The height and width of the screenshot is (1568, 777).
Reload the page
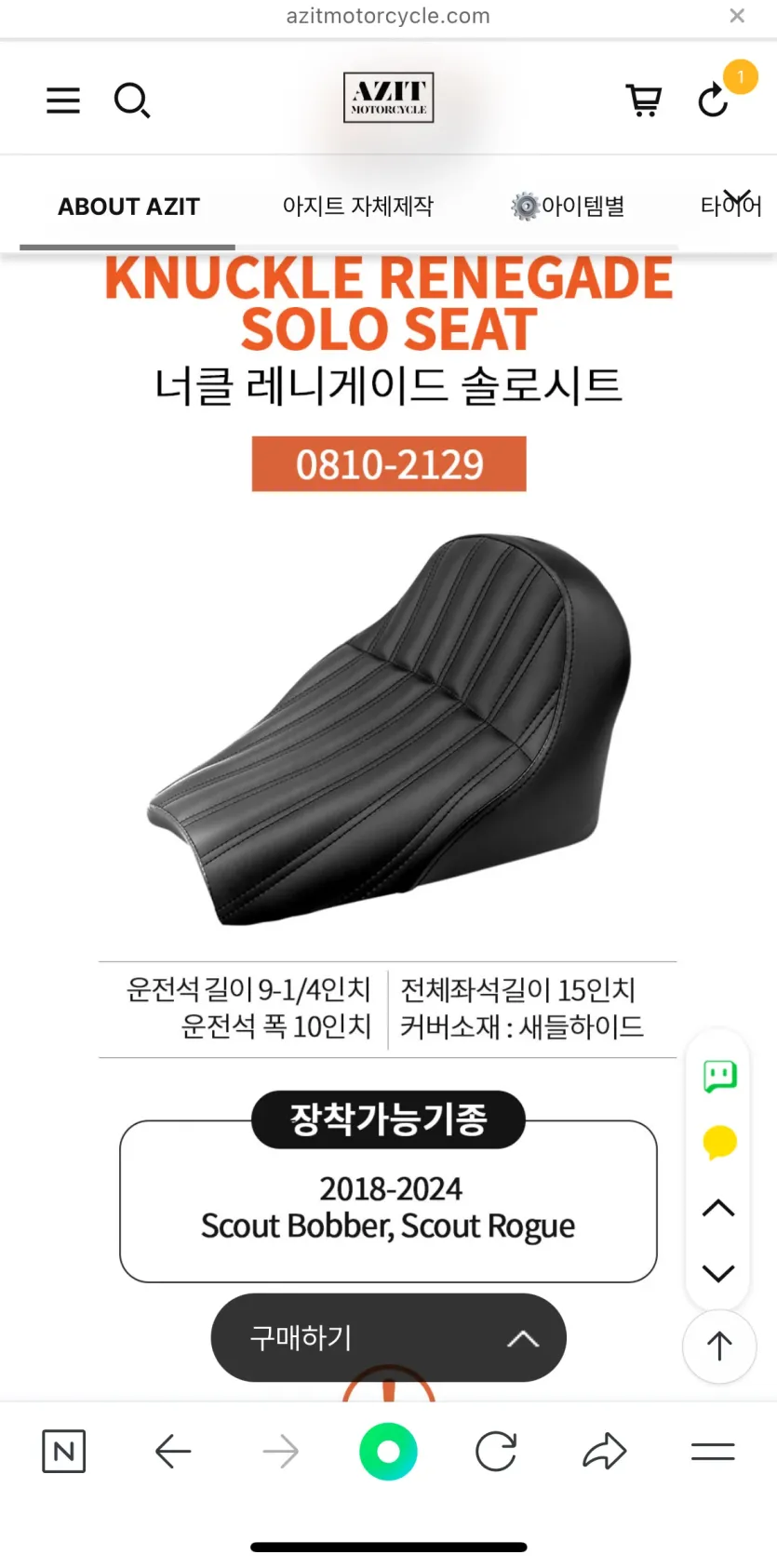[496, 1451]
